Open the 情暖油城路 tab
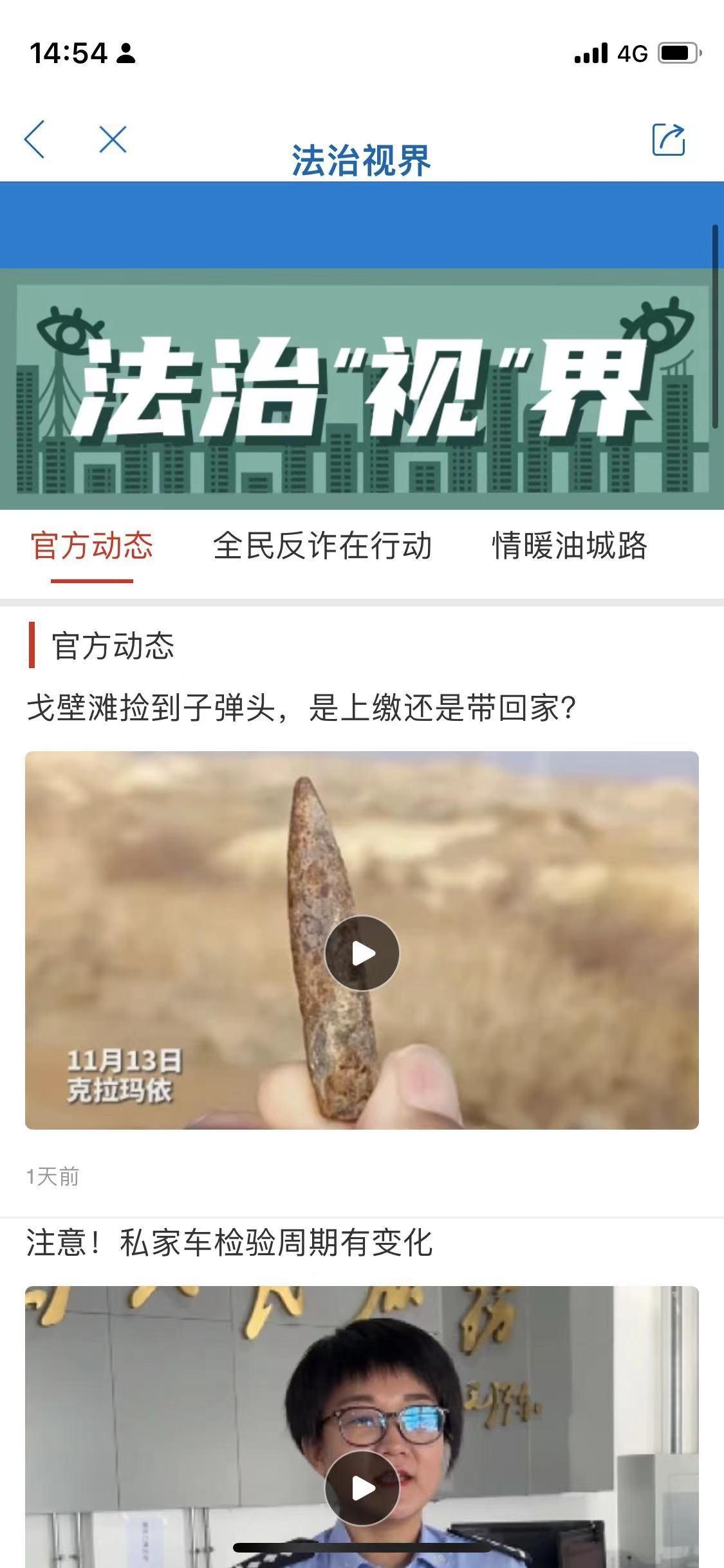Viewport: 724px width, 1568px height. point(570,546)
